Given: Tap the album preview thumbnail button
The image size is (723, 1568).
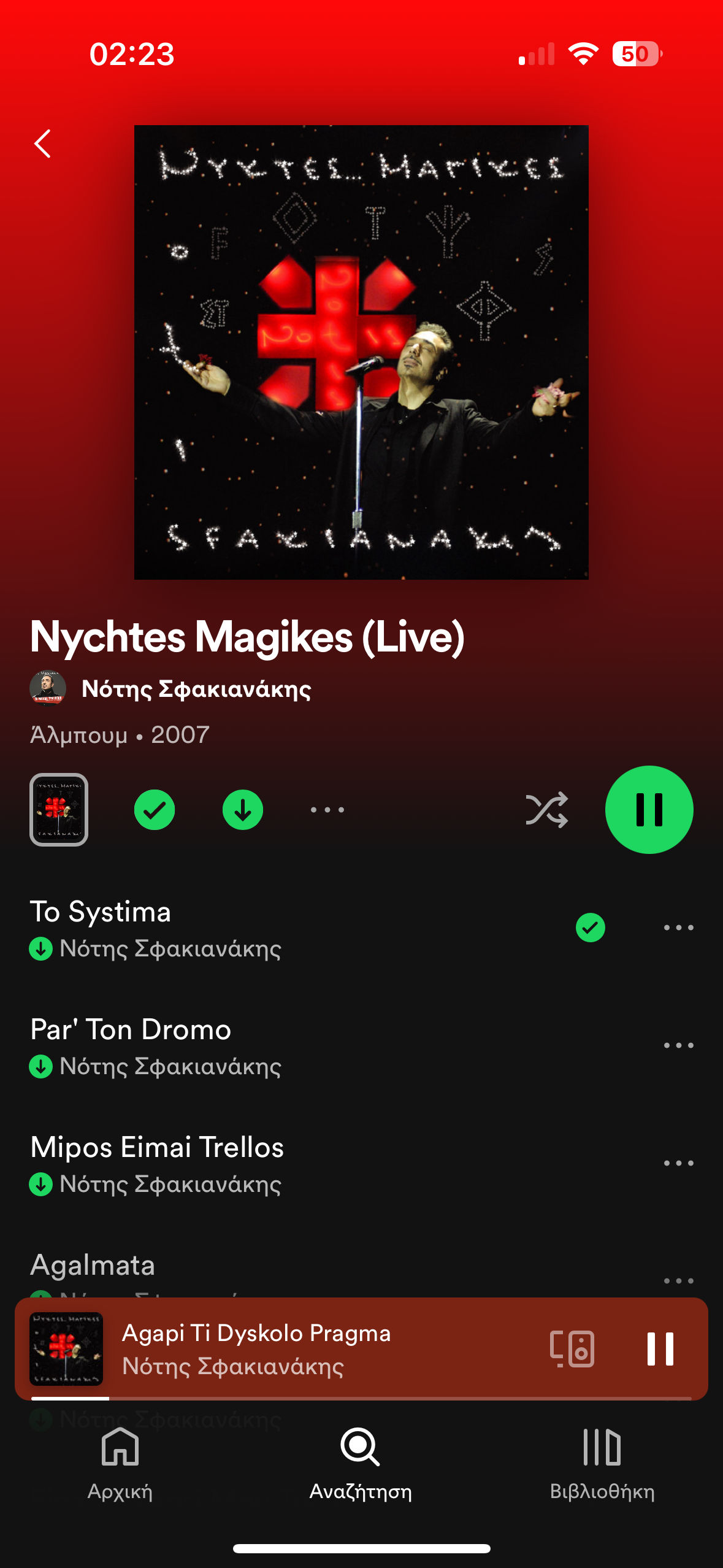Looking at the screenshot, I should 59,809.
